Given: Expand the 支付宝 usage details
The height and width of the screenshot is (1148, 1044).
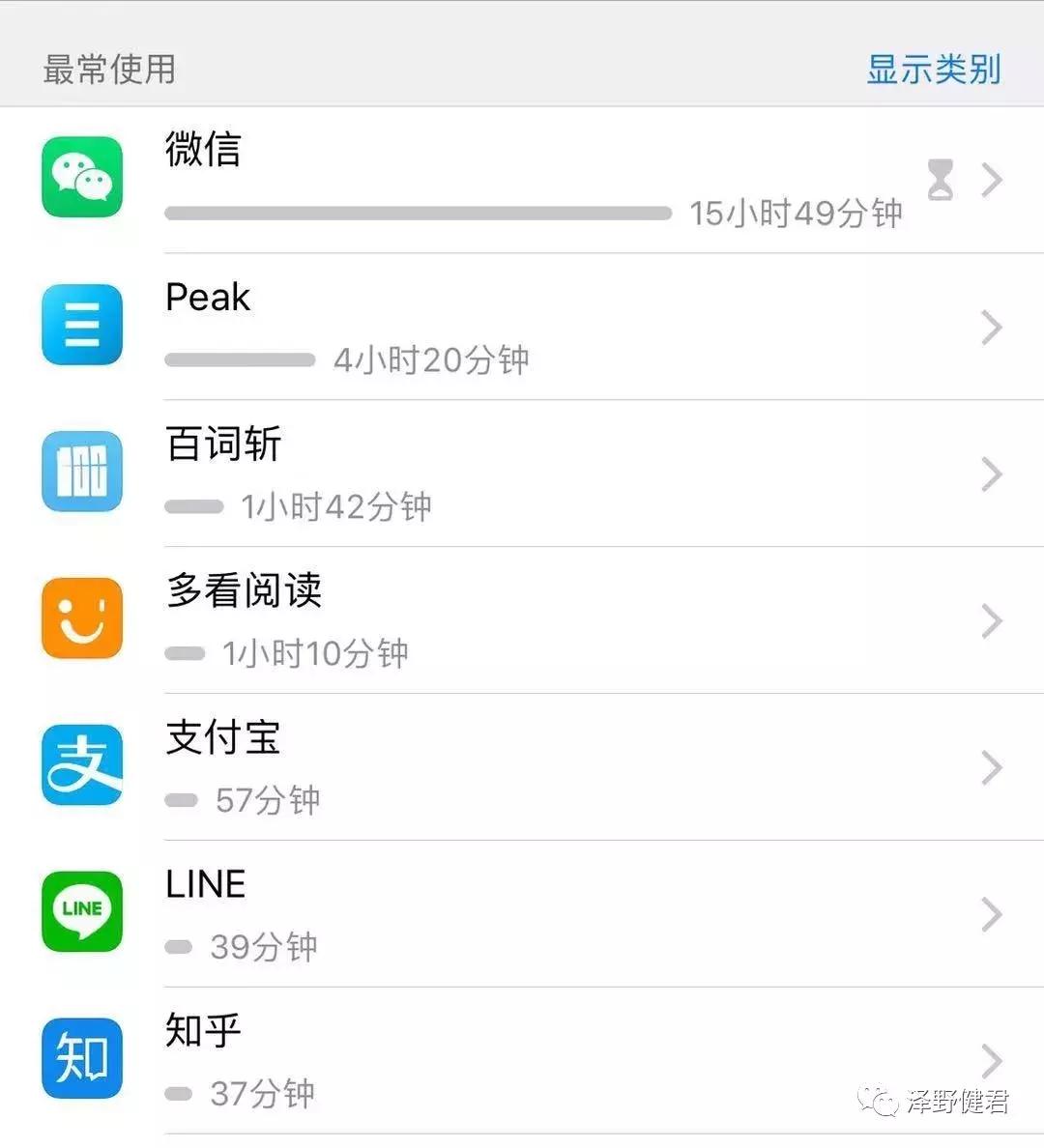Looking at the screenshot, I should point(992,768).
